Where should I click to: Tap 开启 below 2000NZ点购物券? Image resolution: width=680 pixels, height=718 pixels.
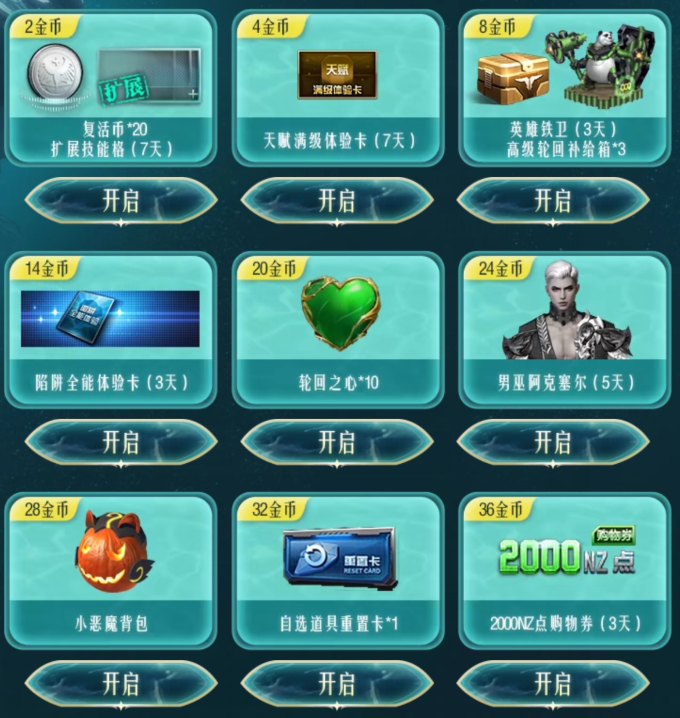[x=553, y=684]
